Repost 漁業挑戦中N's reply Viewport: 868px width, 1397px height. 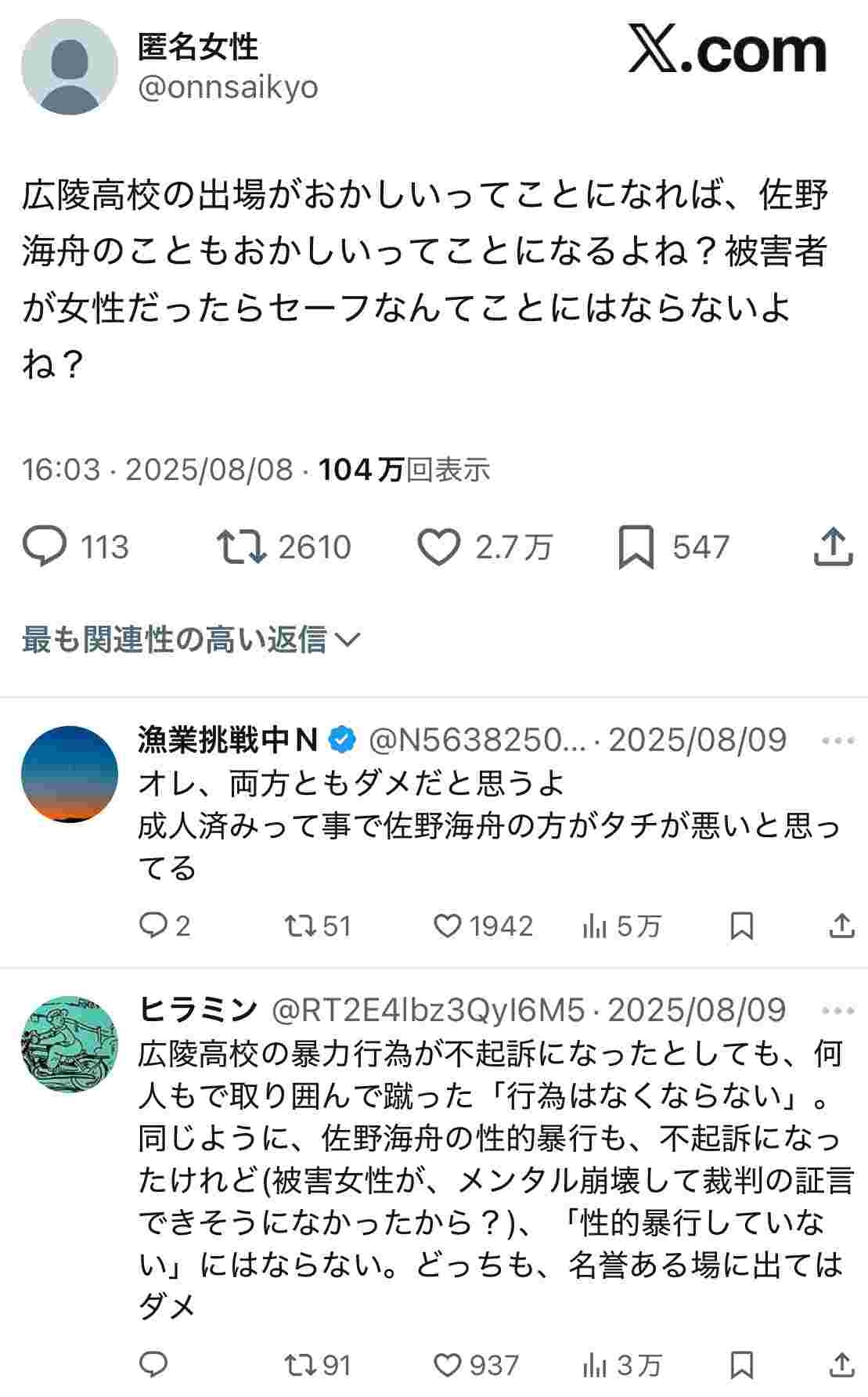pos(301,926)
